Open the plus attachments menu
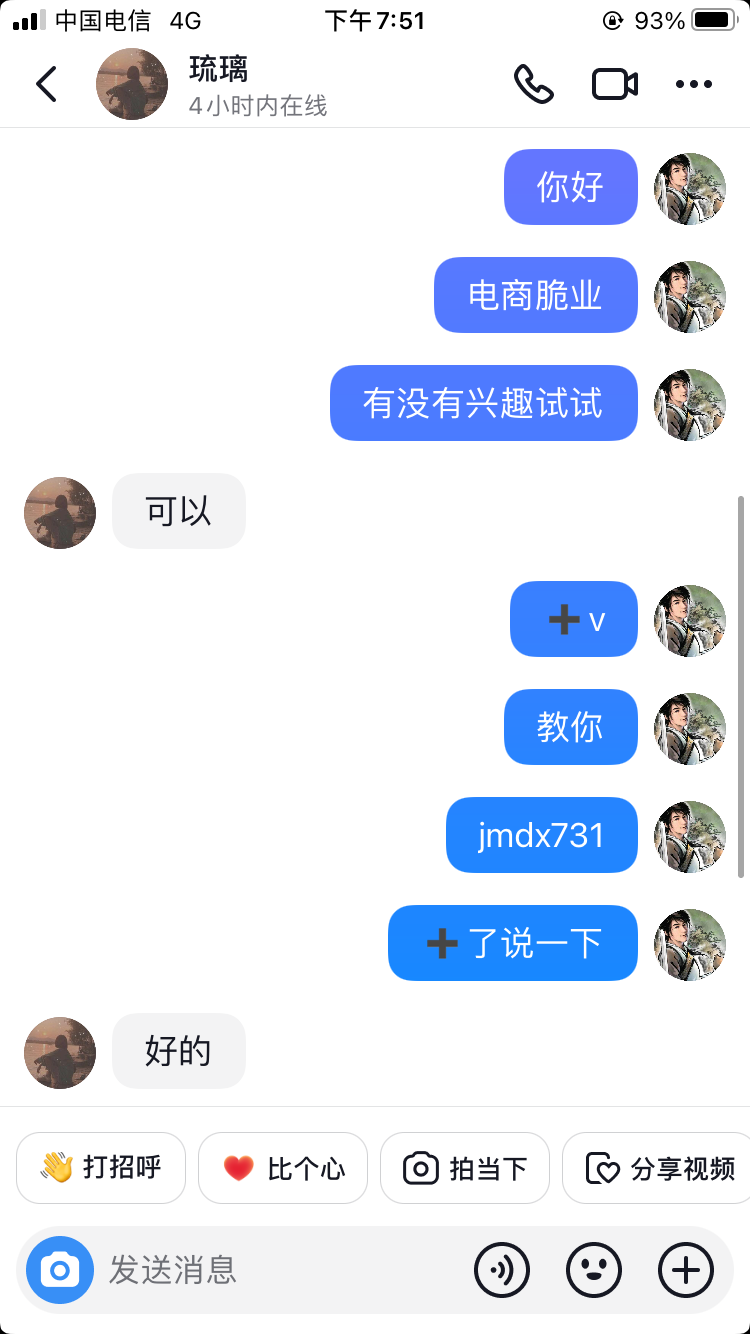 686,1270
